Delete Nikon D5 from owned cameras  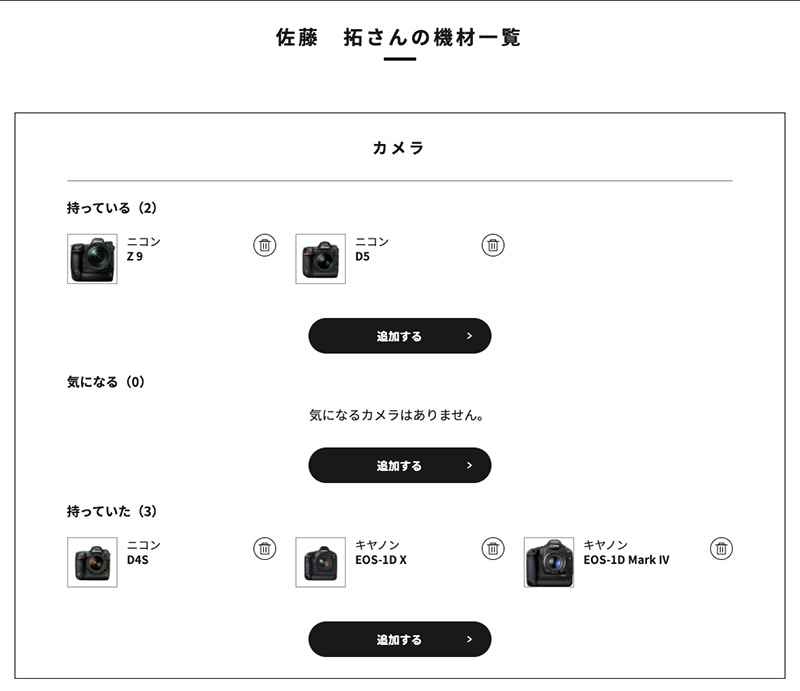click(x=493, y=245)
